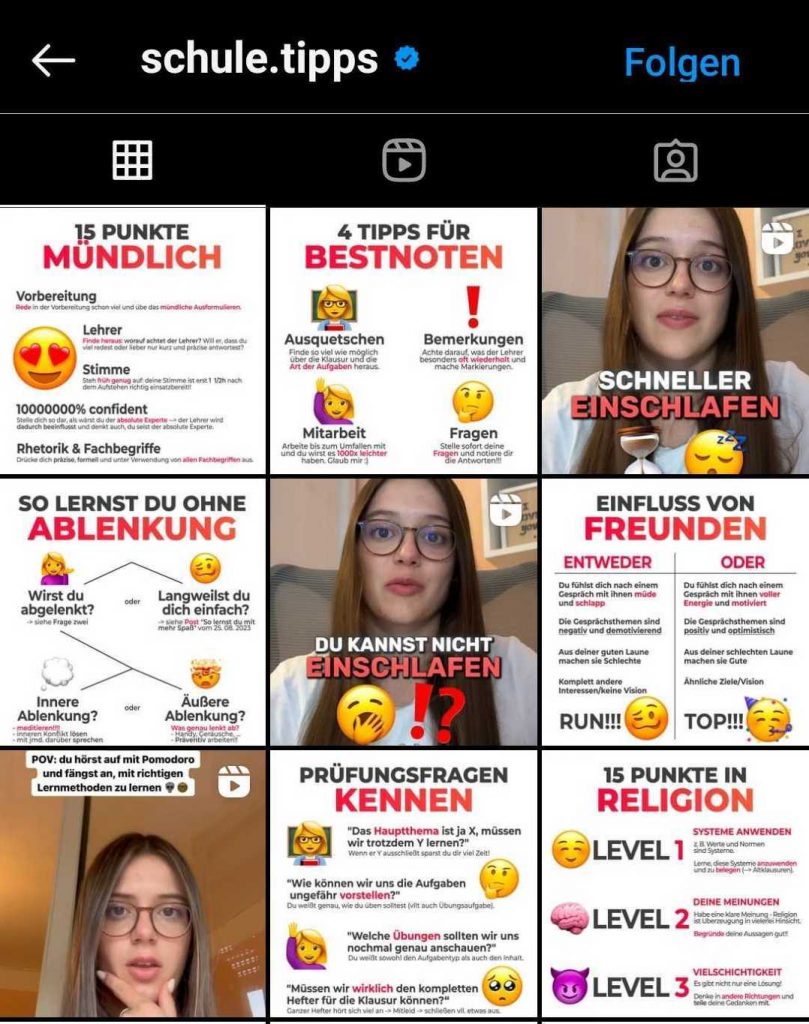Screen dimensions: 809x1024
Task: Switch to the posts grid tab
Action: tap(133, 160)
